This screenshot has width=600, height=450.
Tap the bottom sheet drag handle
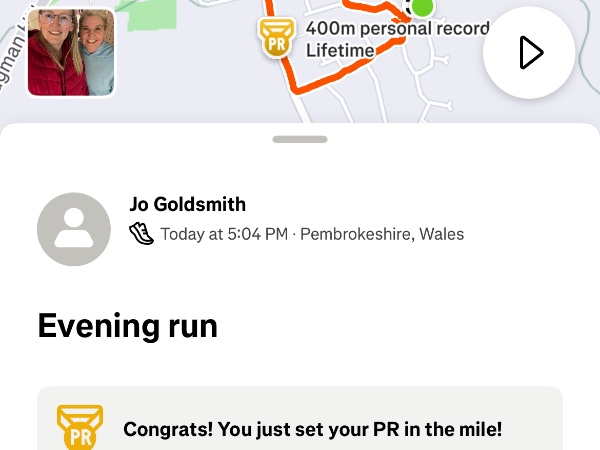(300, 139)
